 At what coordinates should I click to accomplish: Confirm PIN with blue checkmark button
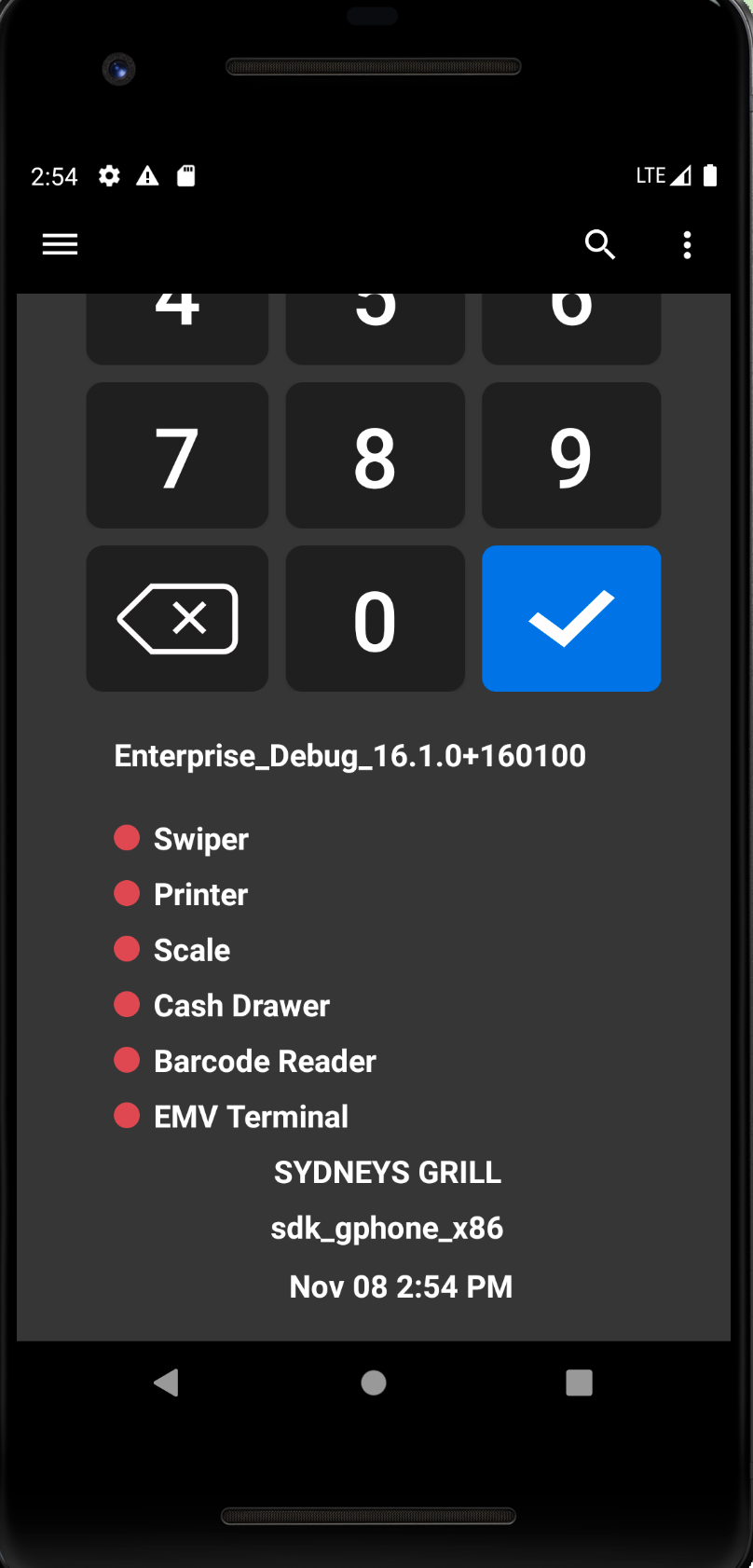click(x=571, y=618)
